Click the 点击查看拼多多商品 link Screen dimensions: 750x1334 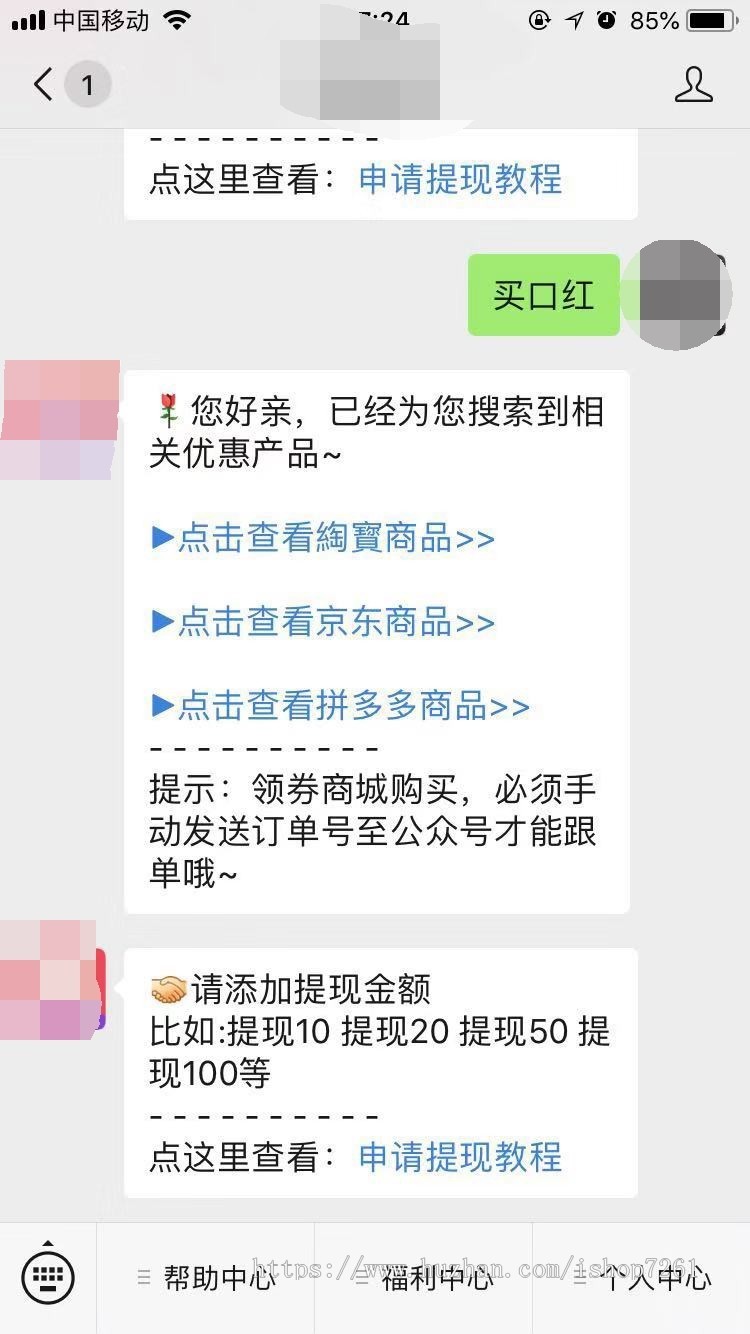click(340, 706)
